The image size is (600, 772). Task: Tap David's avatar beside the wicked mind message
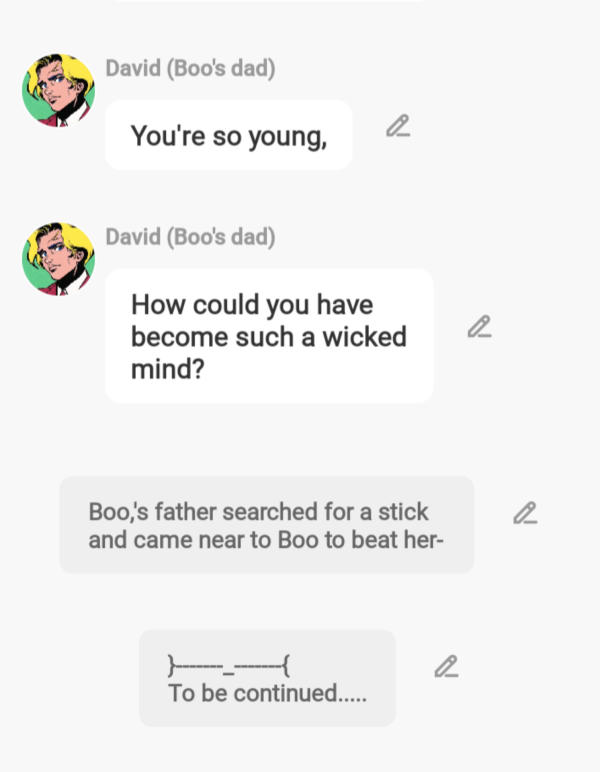click(x=58, y=258)
